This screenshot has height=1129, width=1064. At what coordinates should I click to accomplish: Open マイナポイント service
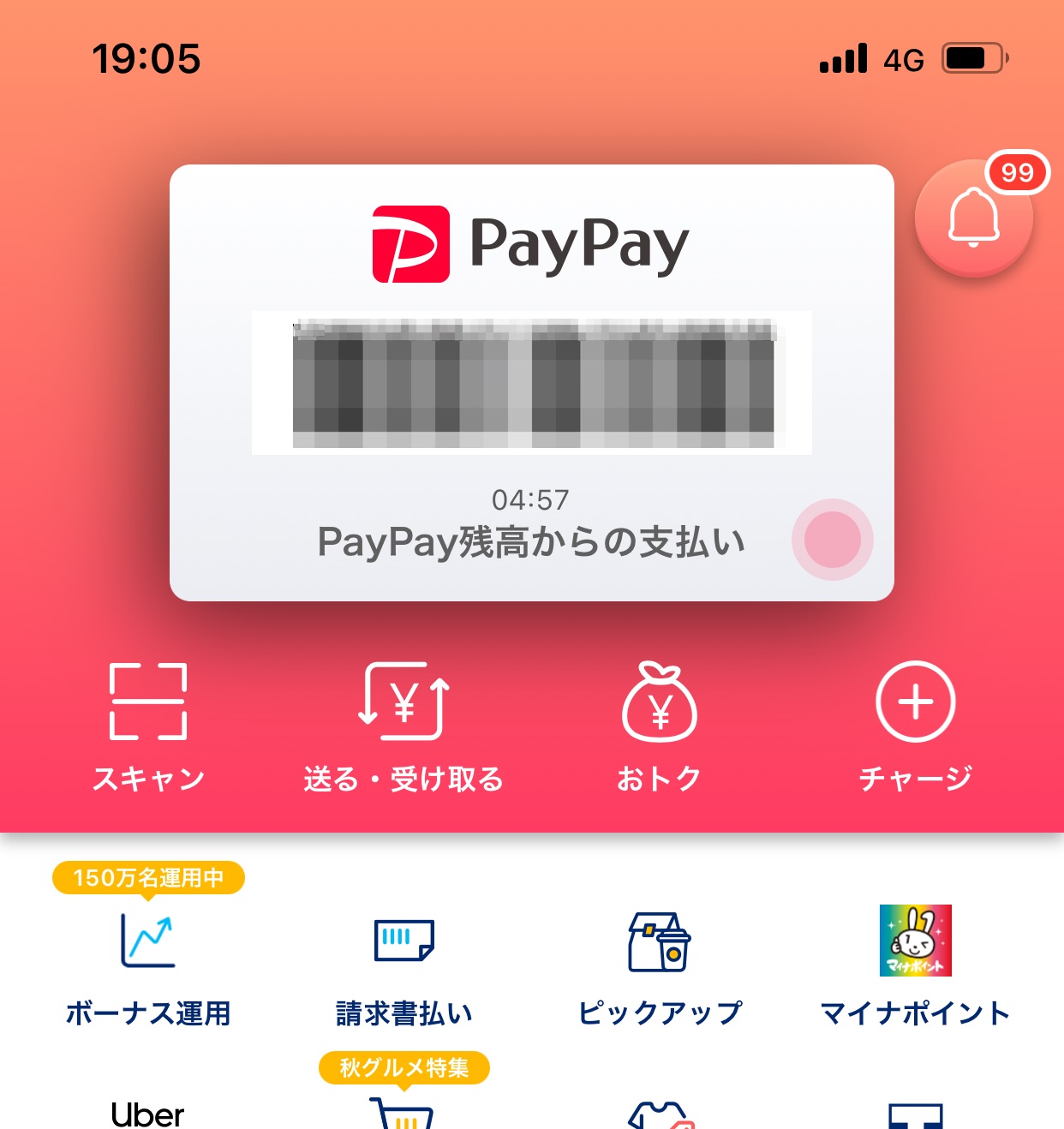coord(915,964)
